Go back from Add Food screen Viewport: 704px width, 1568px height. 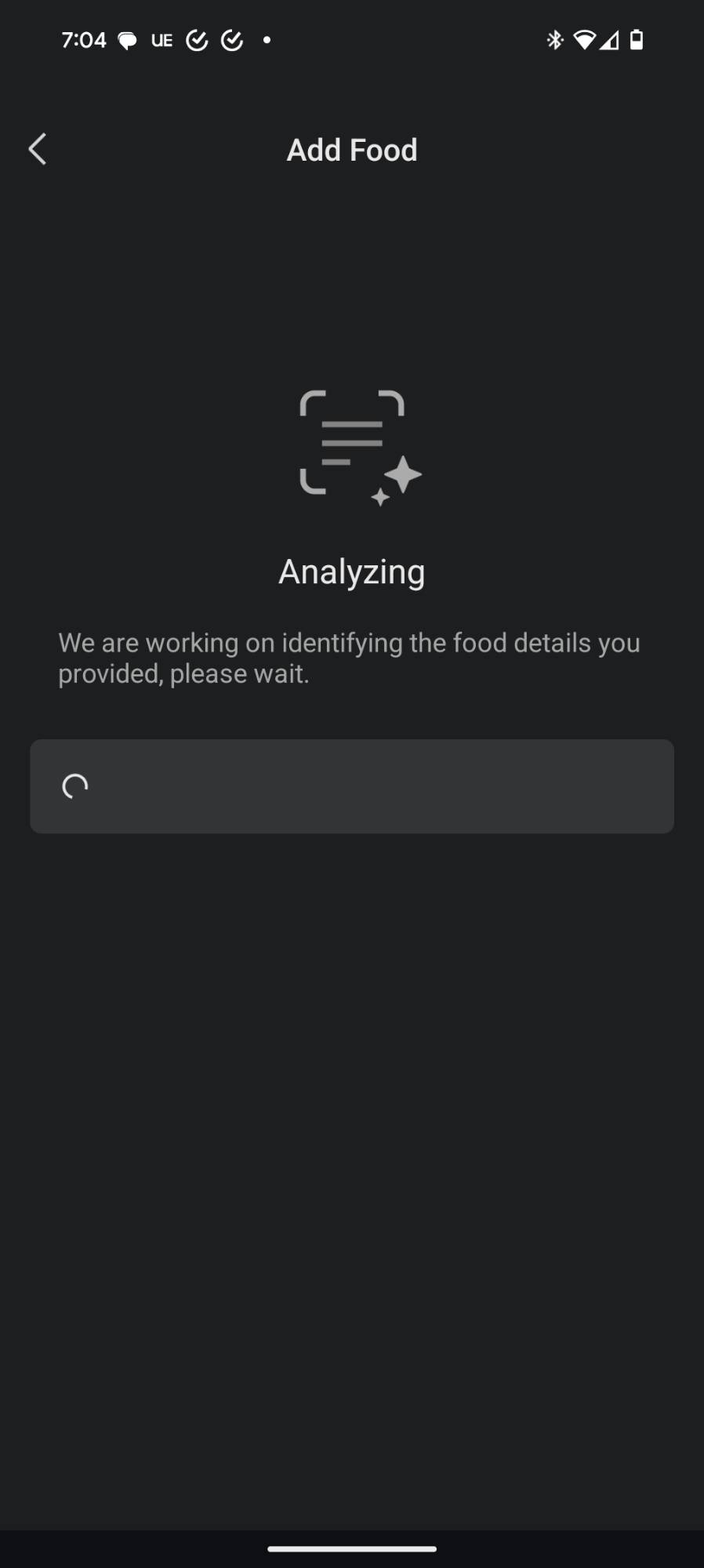coord(37,149)
